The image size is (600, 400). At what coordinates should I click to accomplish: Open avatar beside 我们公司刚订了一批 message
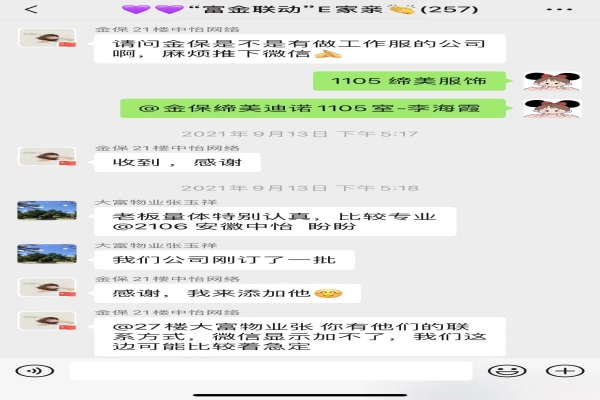(x=47, y=254)
